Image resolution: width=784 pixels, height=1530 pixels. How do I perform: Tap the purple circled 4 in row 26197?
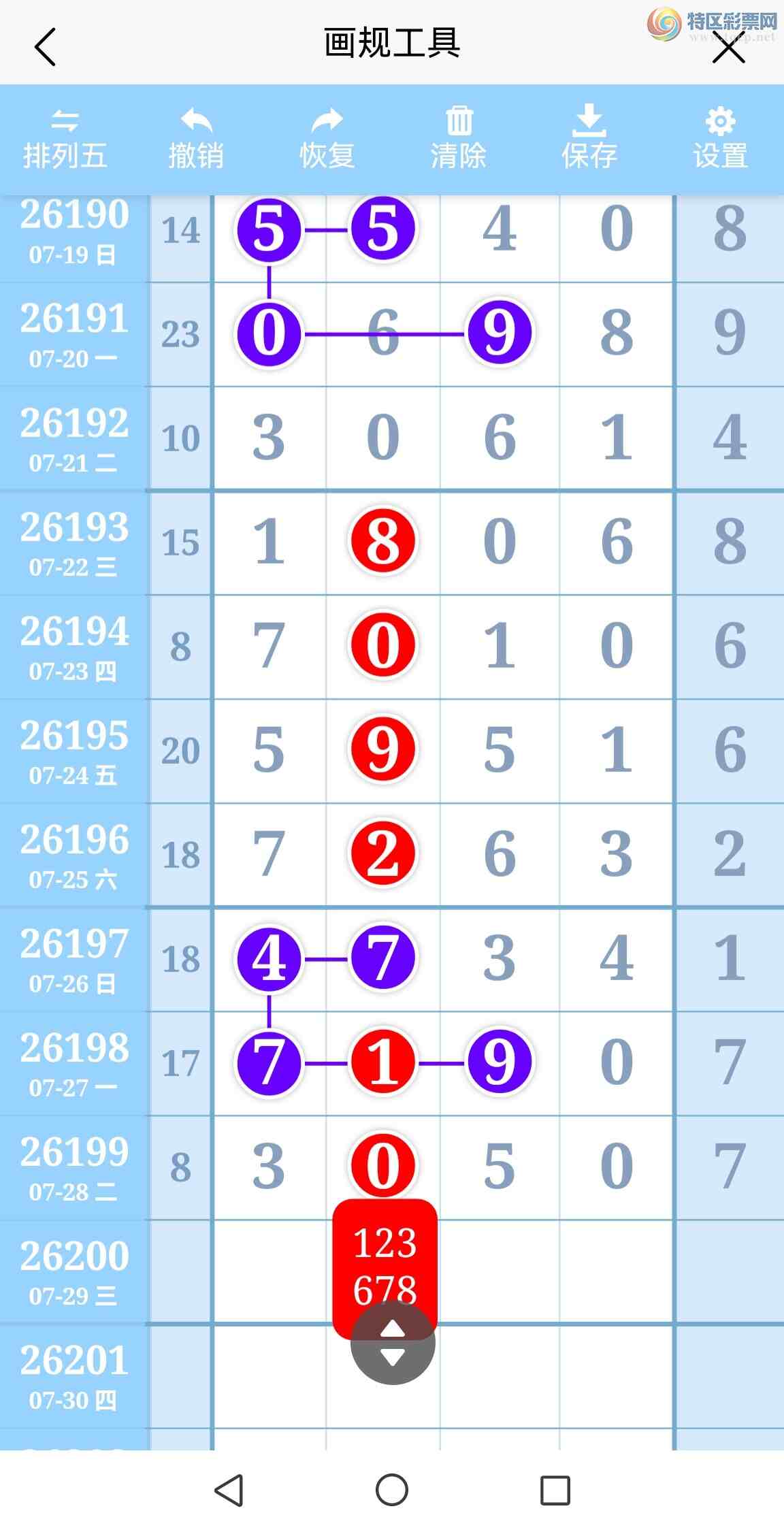[x=269, y=958]
